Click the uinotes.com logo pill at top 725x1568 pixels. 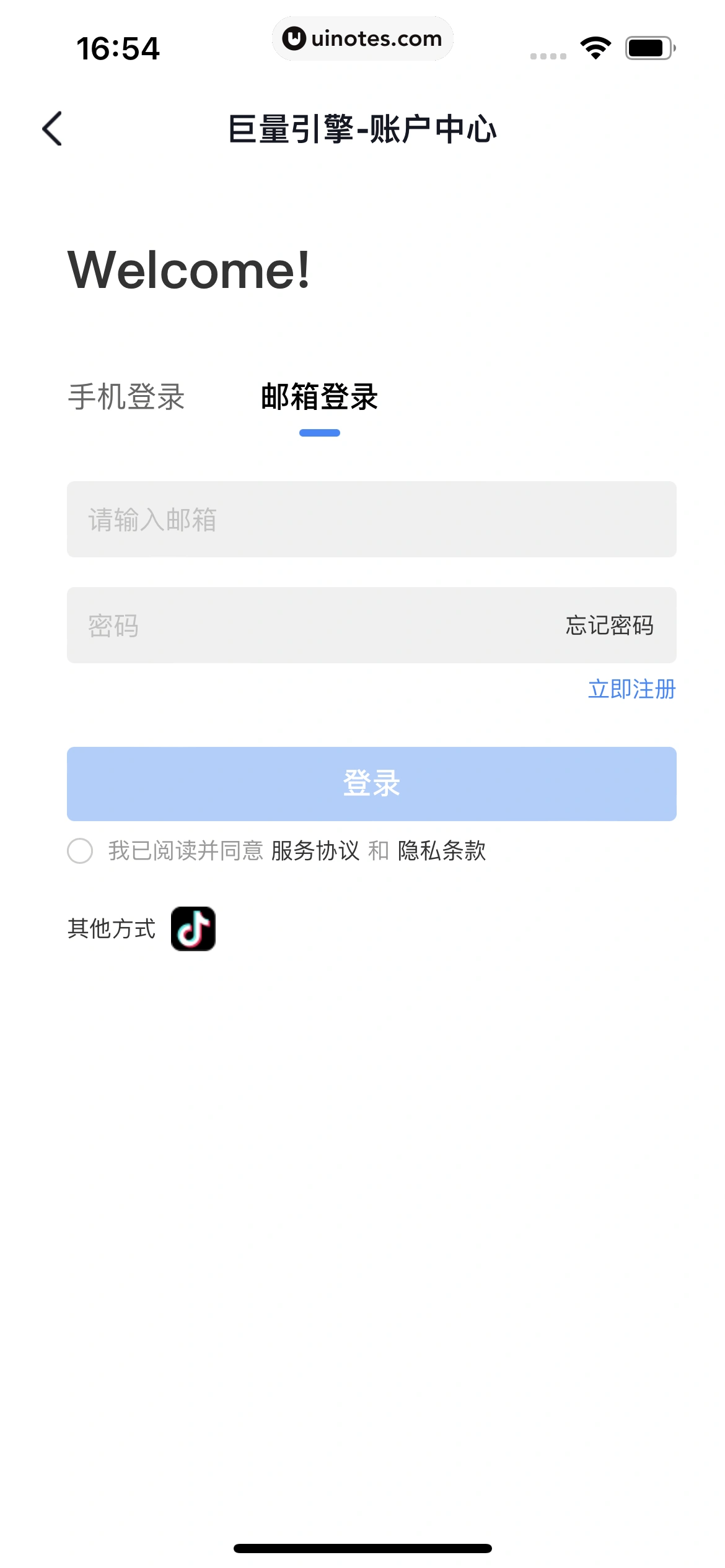coord(362,38)
